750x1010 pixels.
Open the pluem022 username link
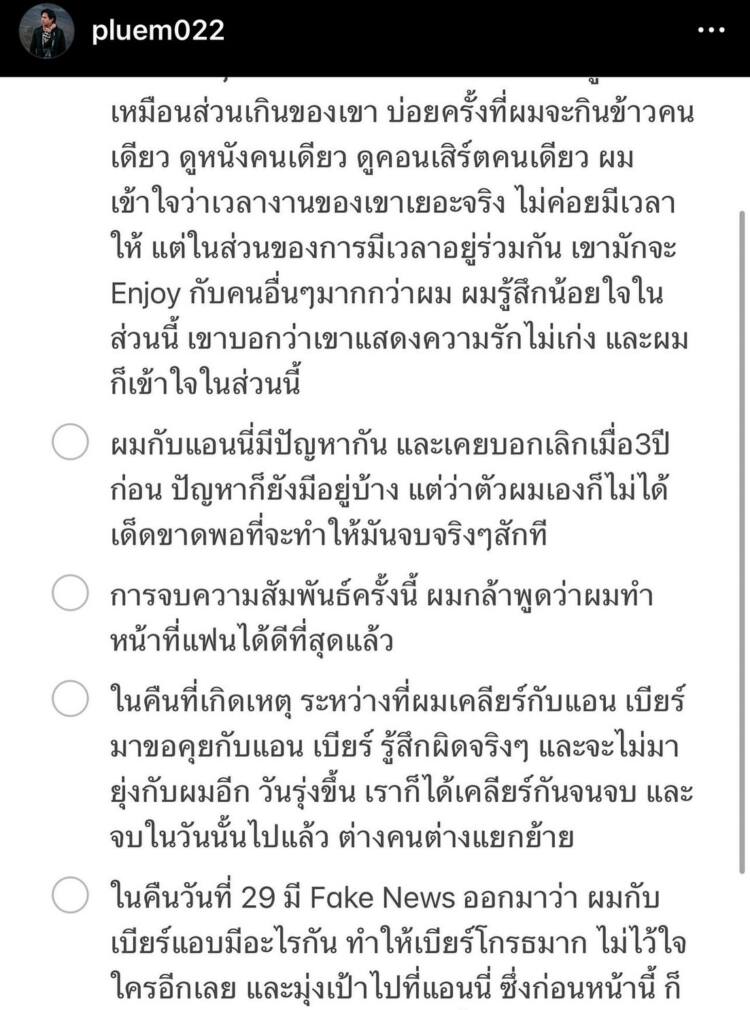[x=158, y=31]
